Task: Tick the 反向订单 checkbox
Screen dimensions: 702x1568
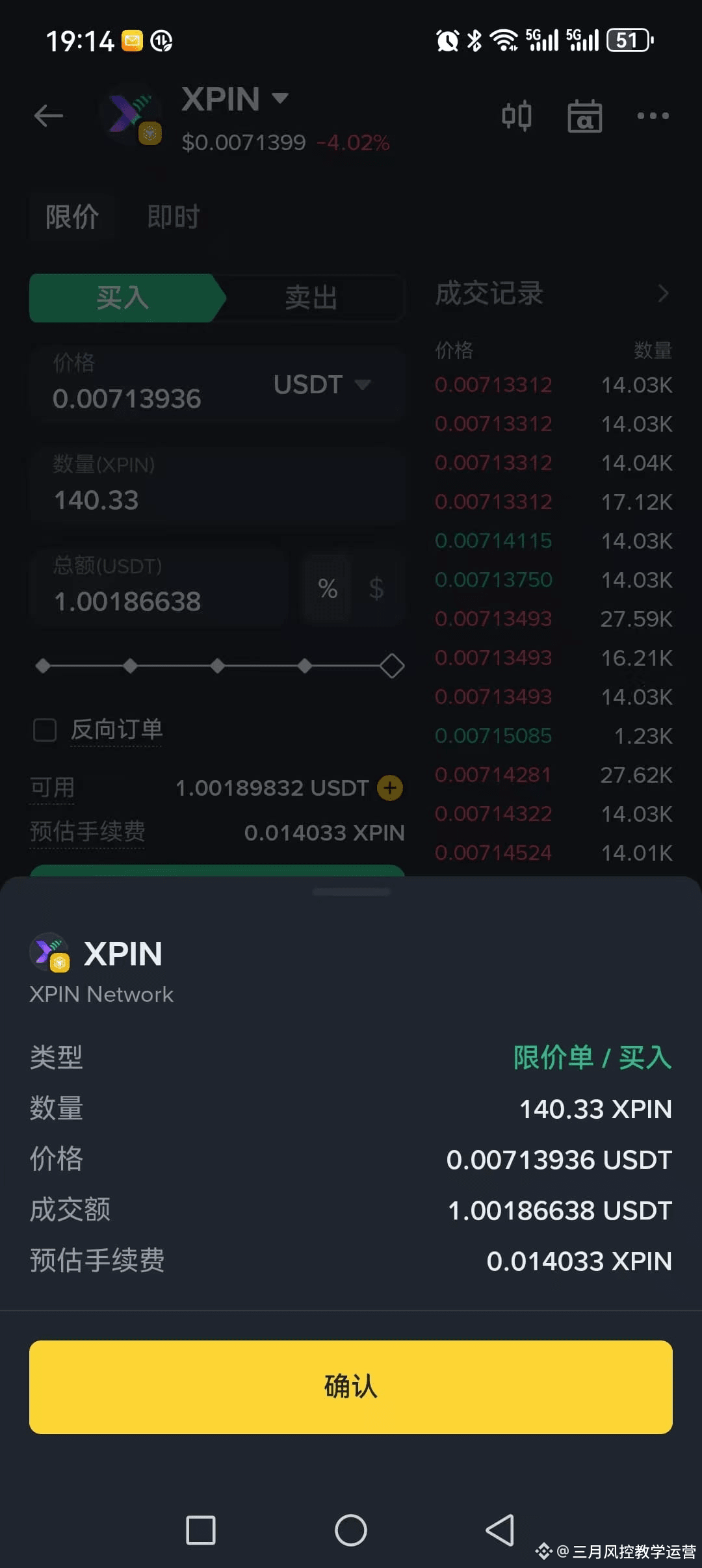Action: tap(45, 729)
